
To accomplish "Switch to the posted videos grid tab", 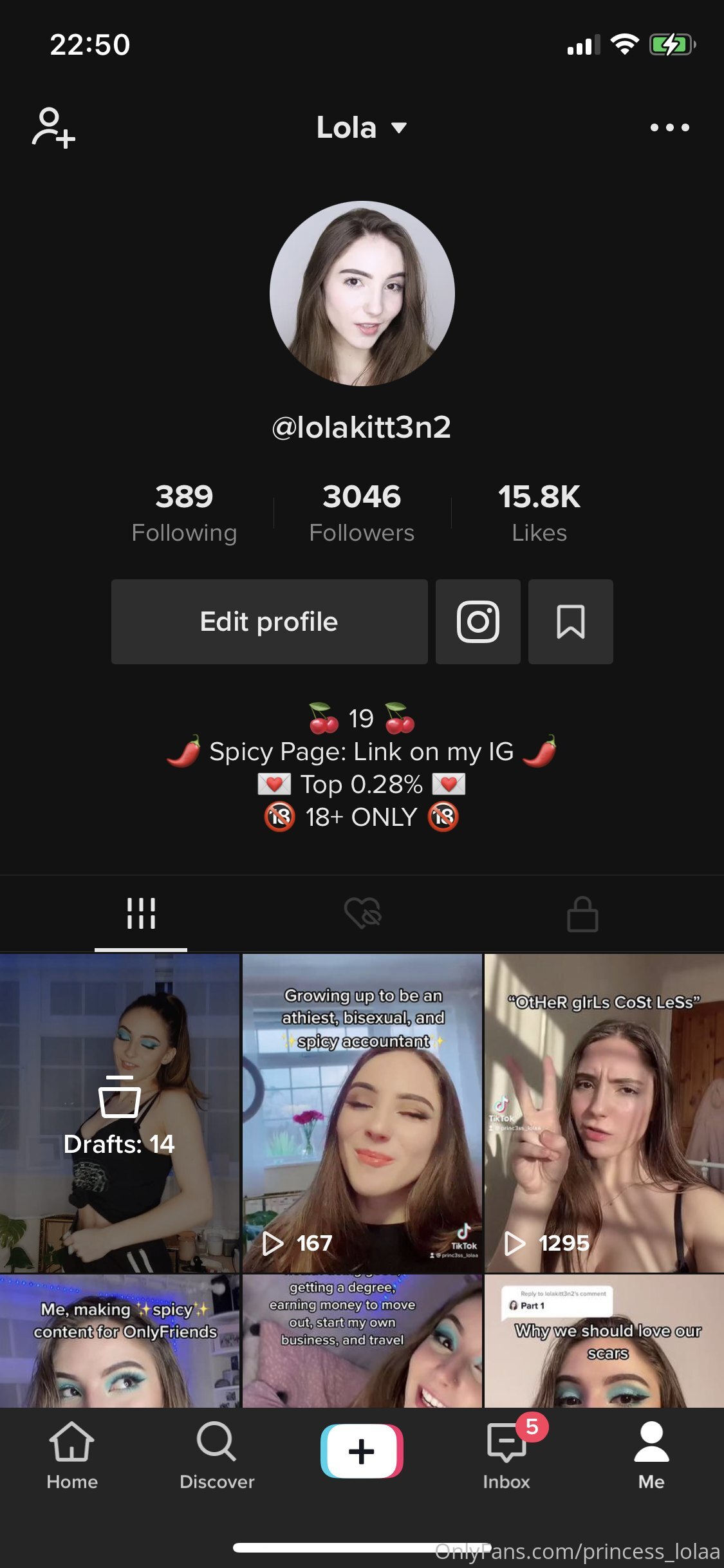I will [141, 913].
